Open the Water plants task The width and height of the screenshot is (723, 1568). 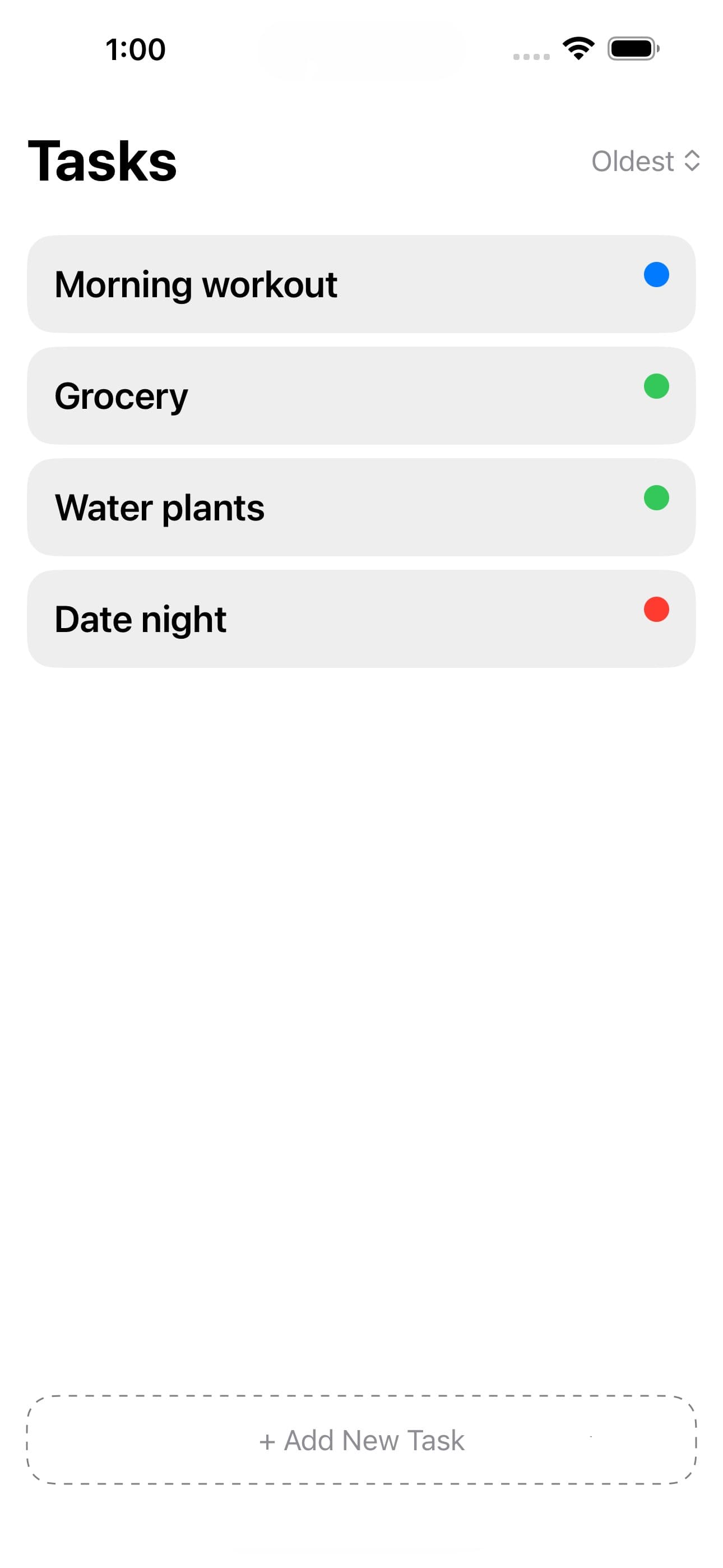(x=361, y=507)
